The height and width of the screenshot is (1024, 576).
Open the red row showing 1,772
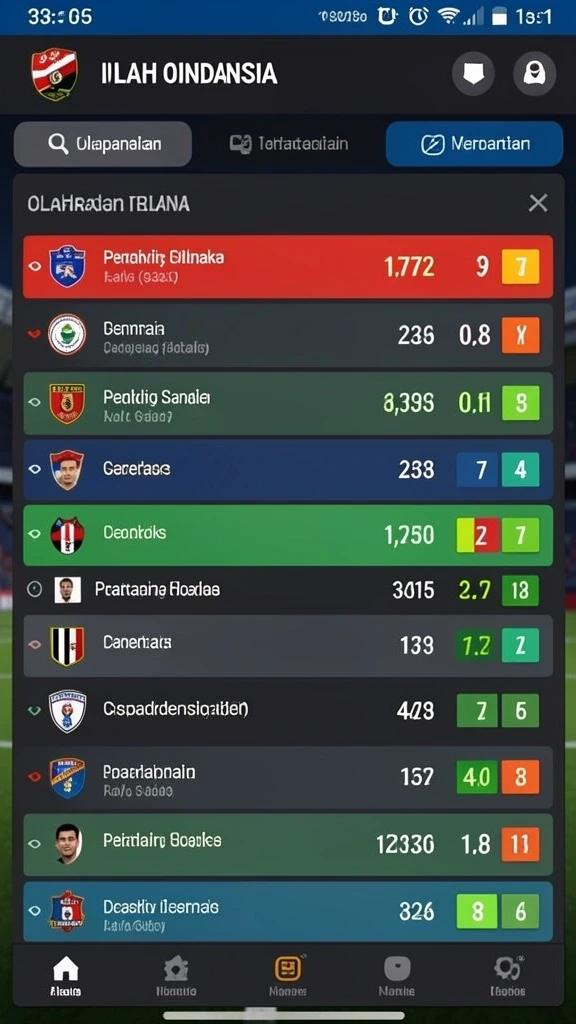coord(288,266)
